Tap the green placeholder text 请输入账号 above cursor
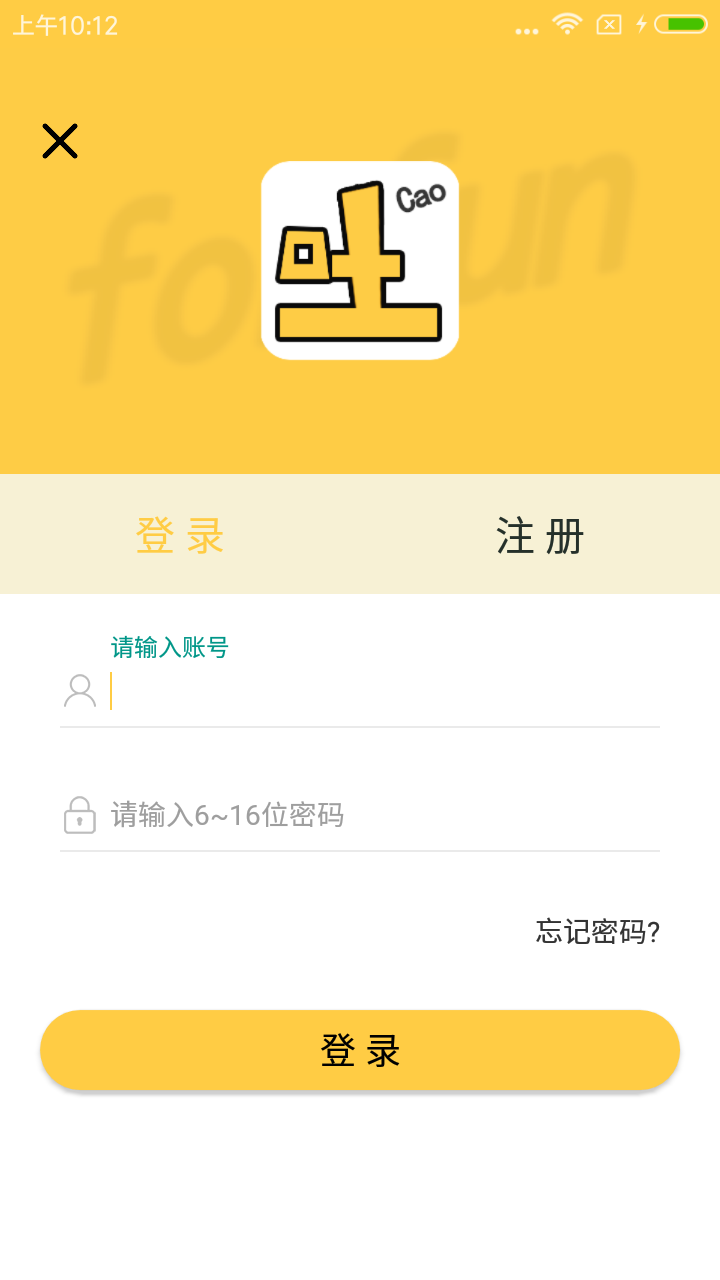This screenshot has height=1280, width=720. (x=169, y=647)
